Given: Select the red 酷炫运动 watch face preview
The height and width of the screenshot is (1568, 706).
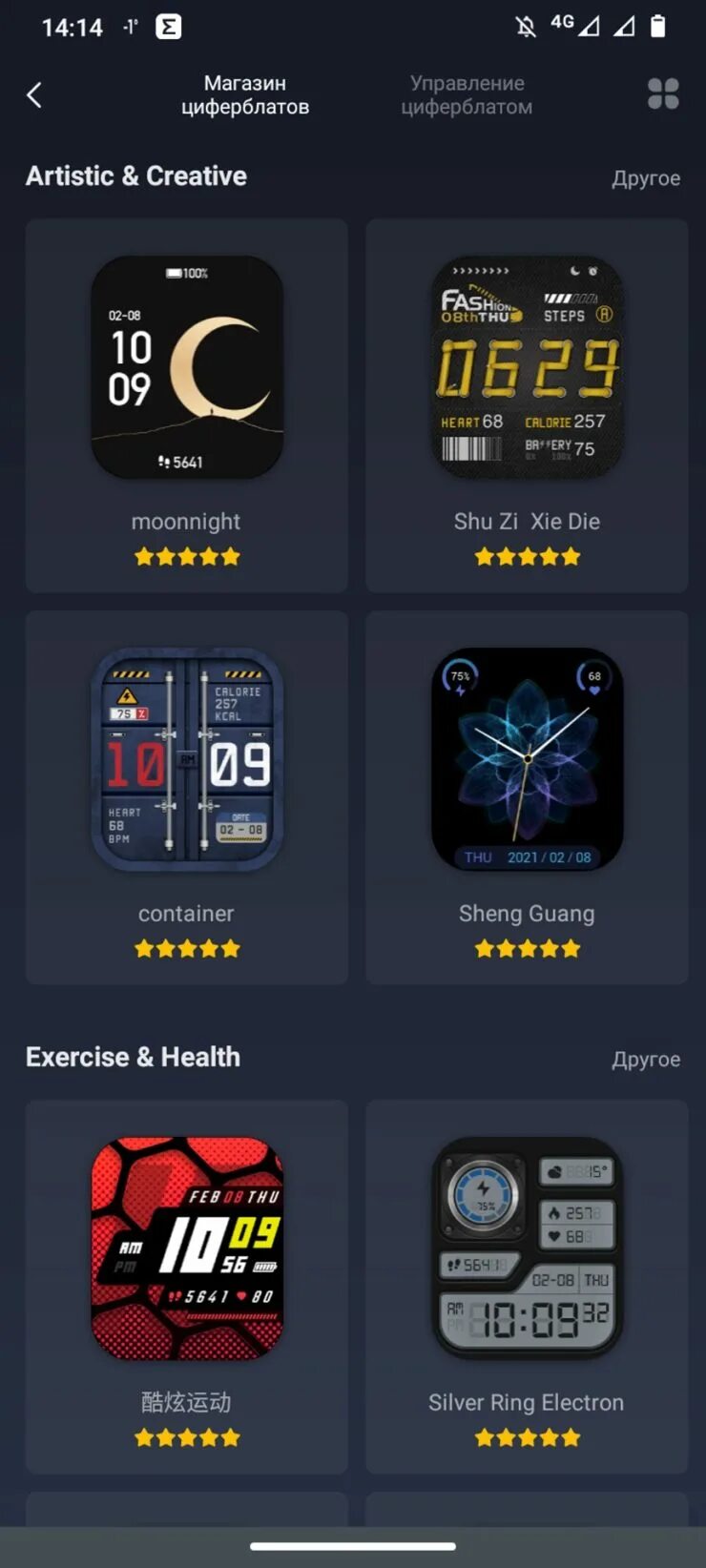Looking at the screenshot, I should [x=186, y=1248].
